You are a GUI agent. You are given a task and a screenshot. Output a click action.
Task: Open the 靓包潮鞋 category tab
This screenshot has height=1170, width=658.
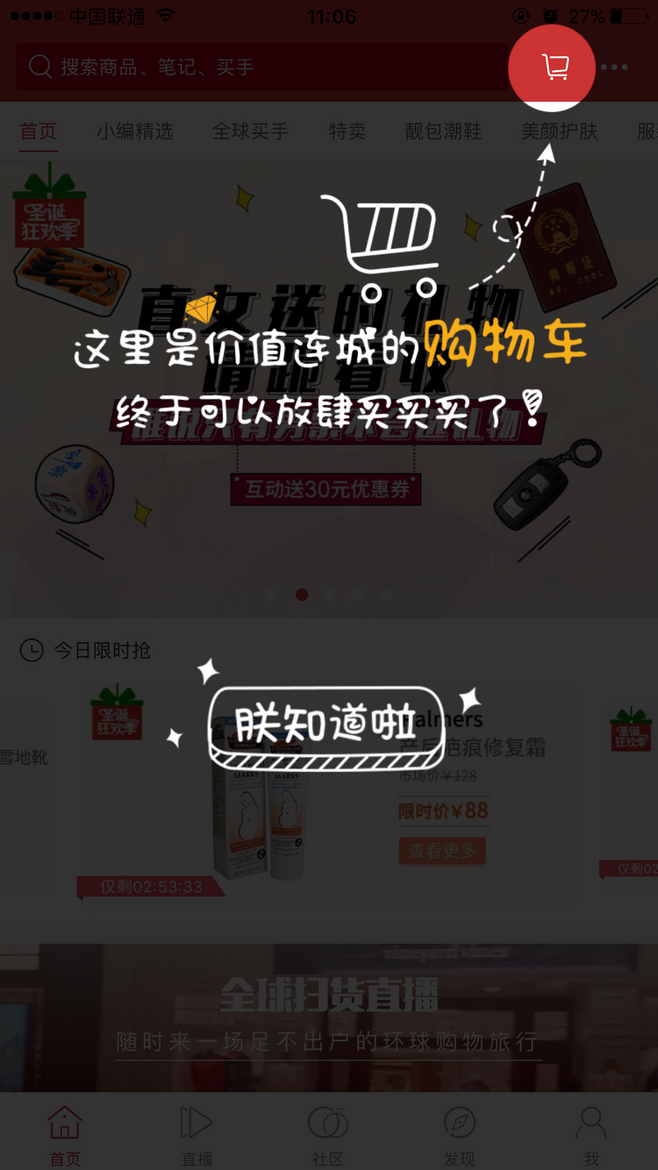[443, 132]
